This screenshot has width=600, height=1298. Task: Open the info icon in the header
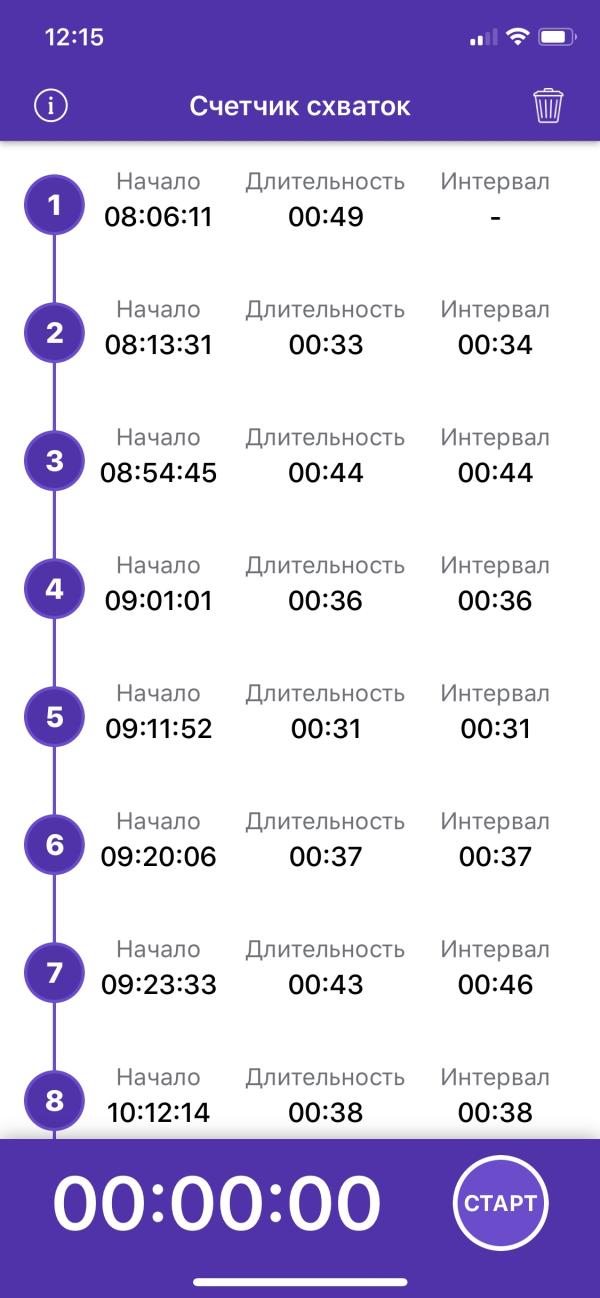pos(51,106)
